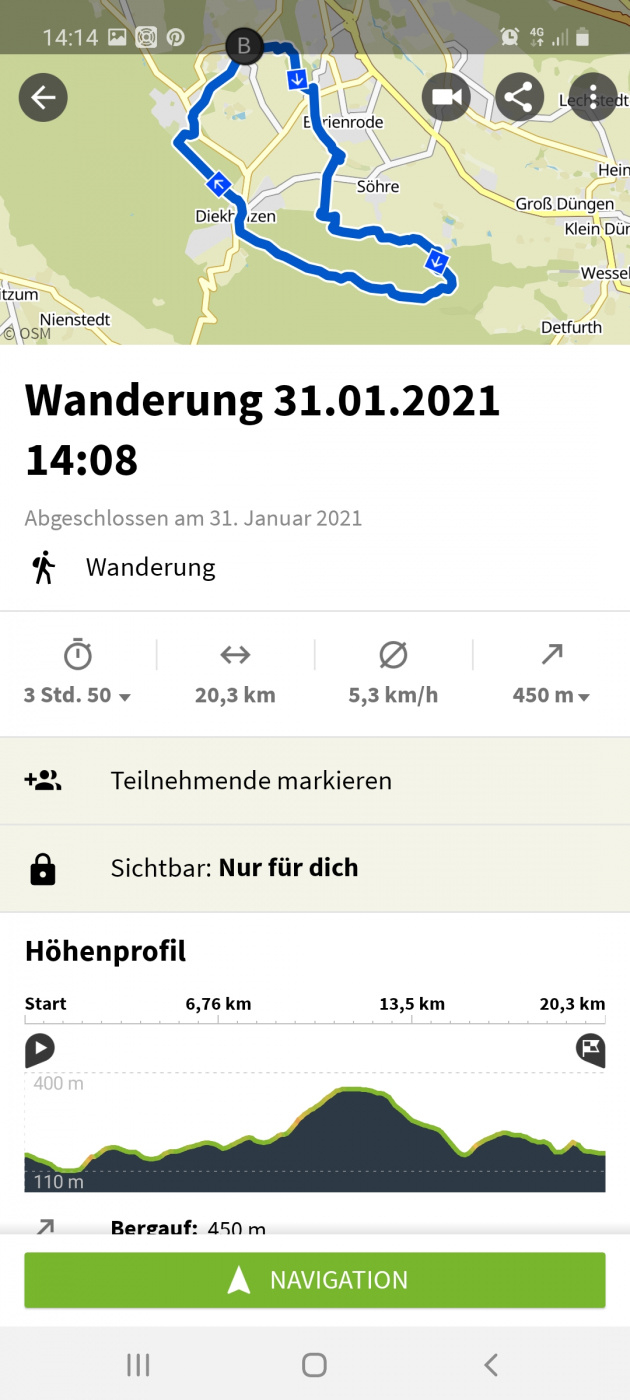Screen dimensions: 630x1400
Task: Start NAVIGATION for this route
Action: 315,1280
